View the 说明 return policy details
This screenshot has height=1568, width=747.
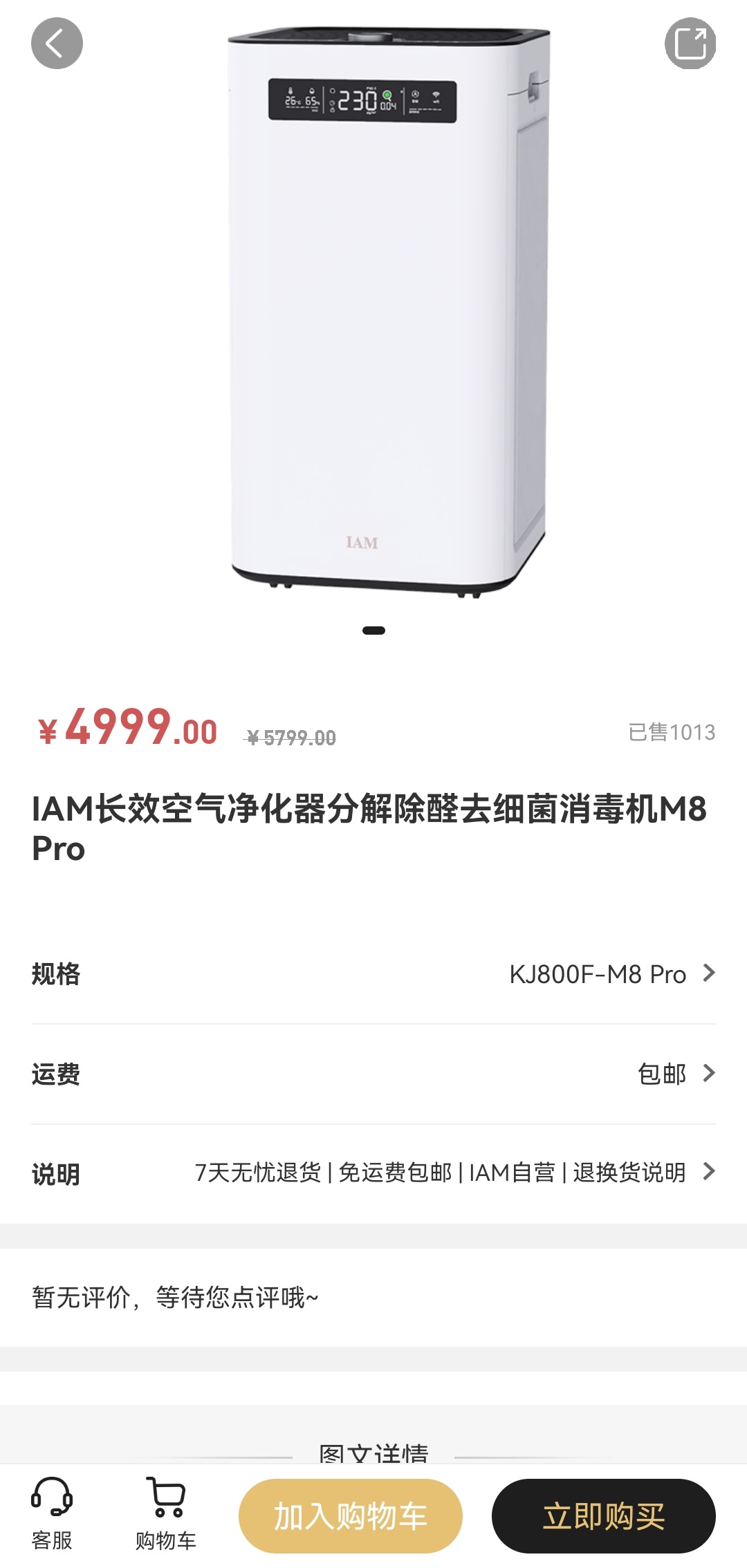[373, 1173]
